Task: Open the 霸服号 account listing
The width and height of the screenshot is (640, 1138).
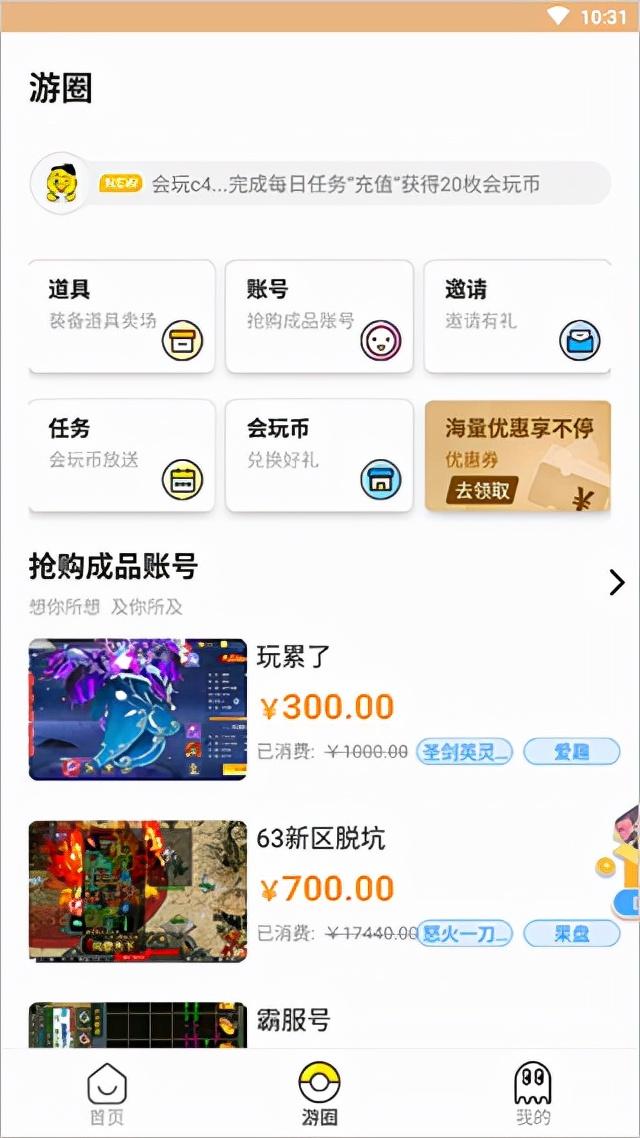Action: coord(293,1020)
